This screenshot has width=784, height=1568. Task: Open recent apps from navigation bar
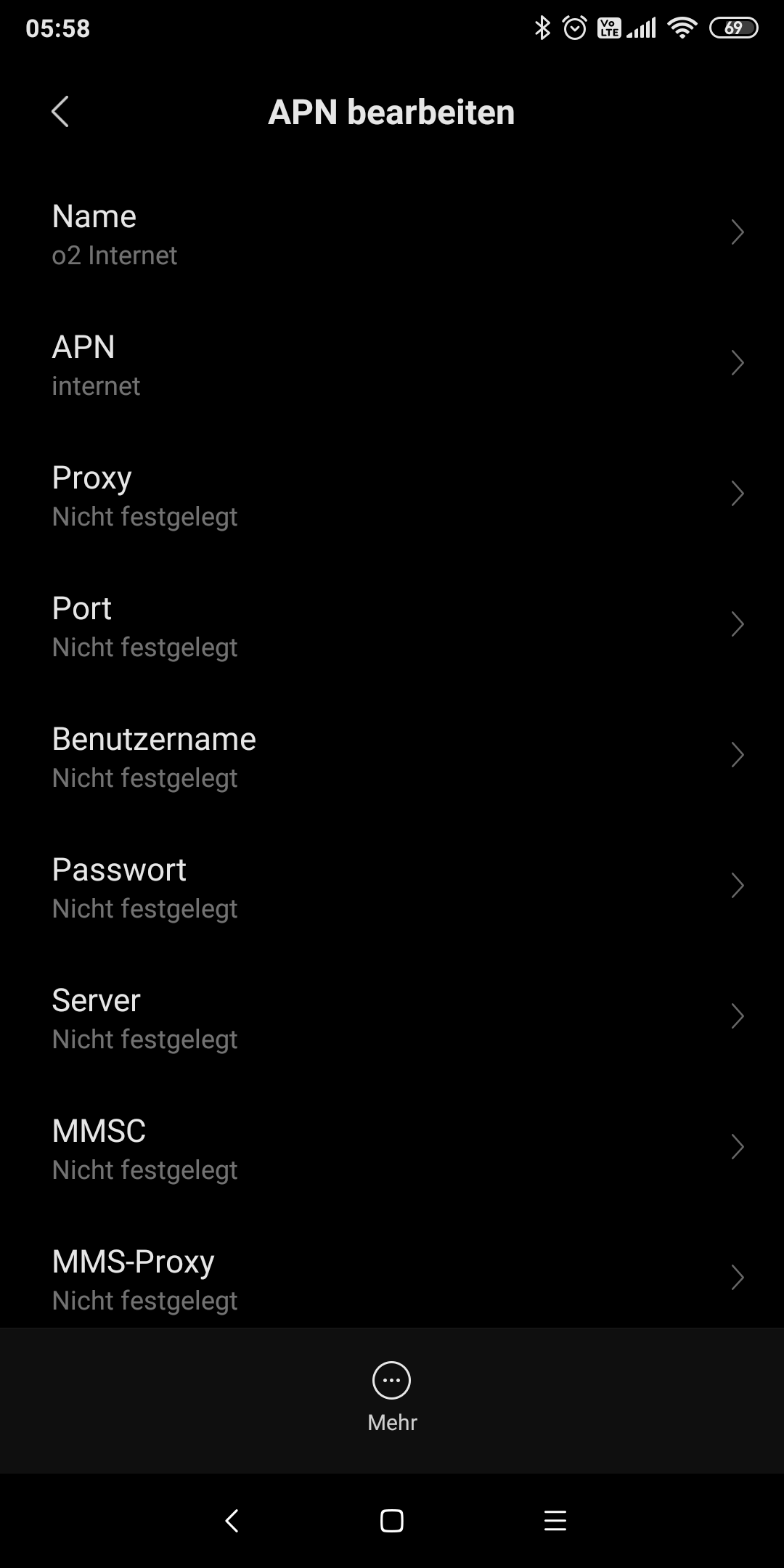tap(555, 1521)
